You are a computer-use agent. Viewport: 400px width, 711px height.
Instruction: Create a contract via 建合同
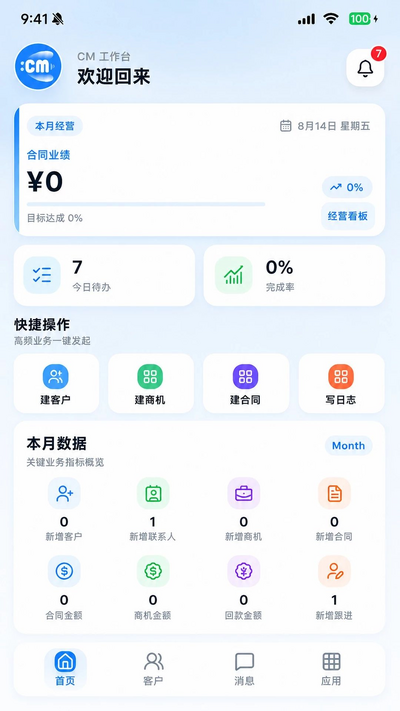pos(245,383)
